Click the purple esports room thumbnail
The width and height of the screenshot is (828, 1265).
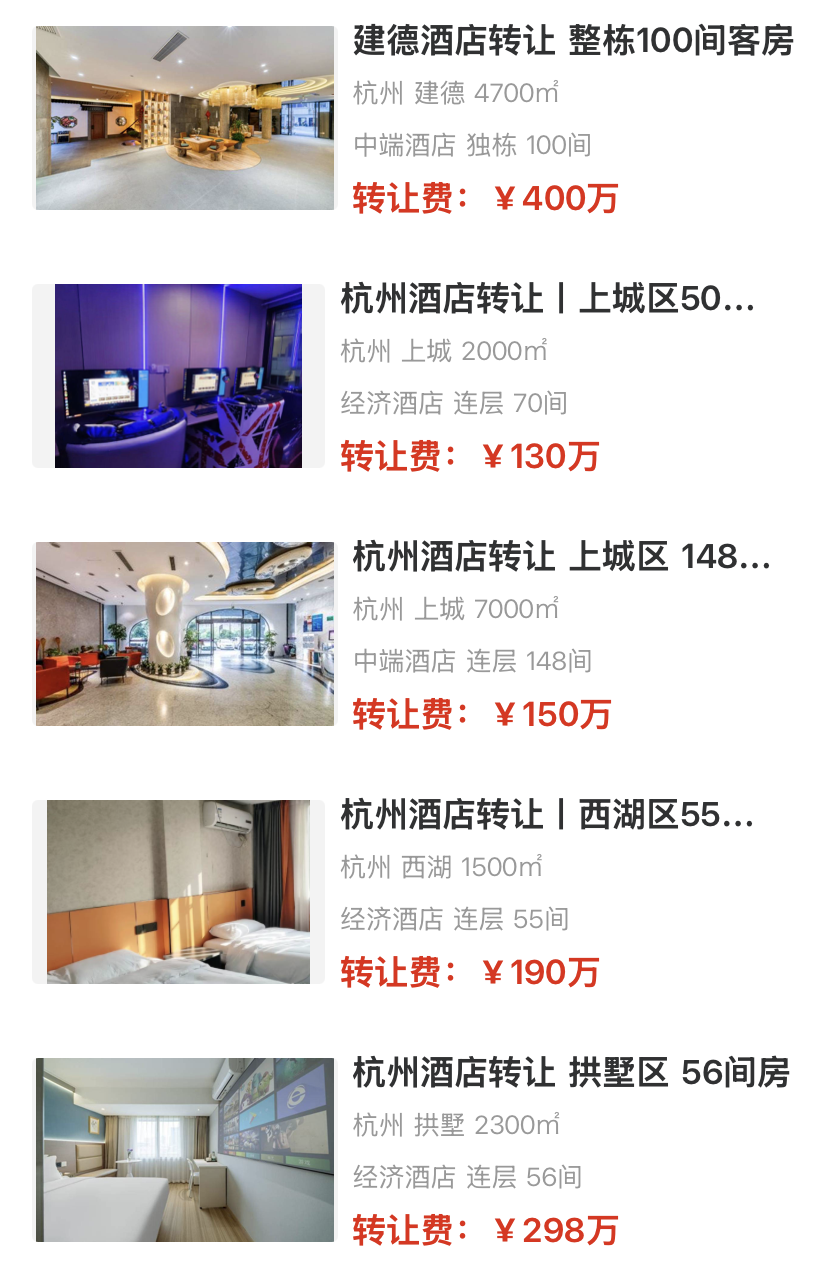coord(184,375)
